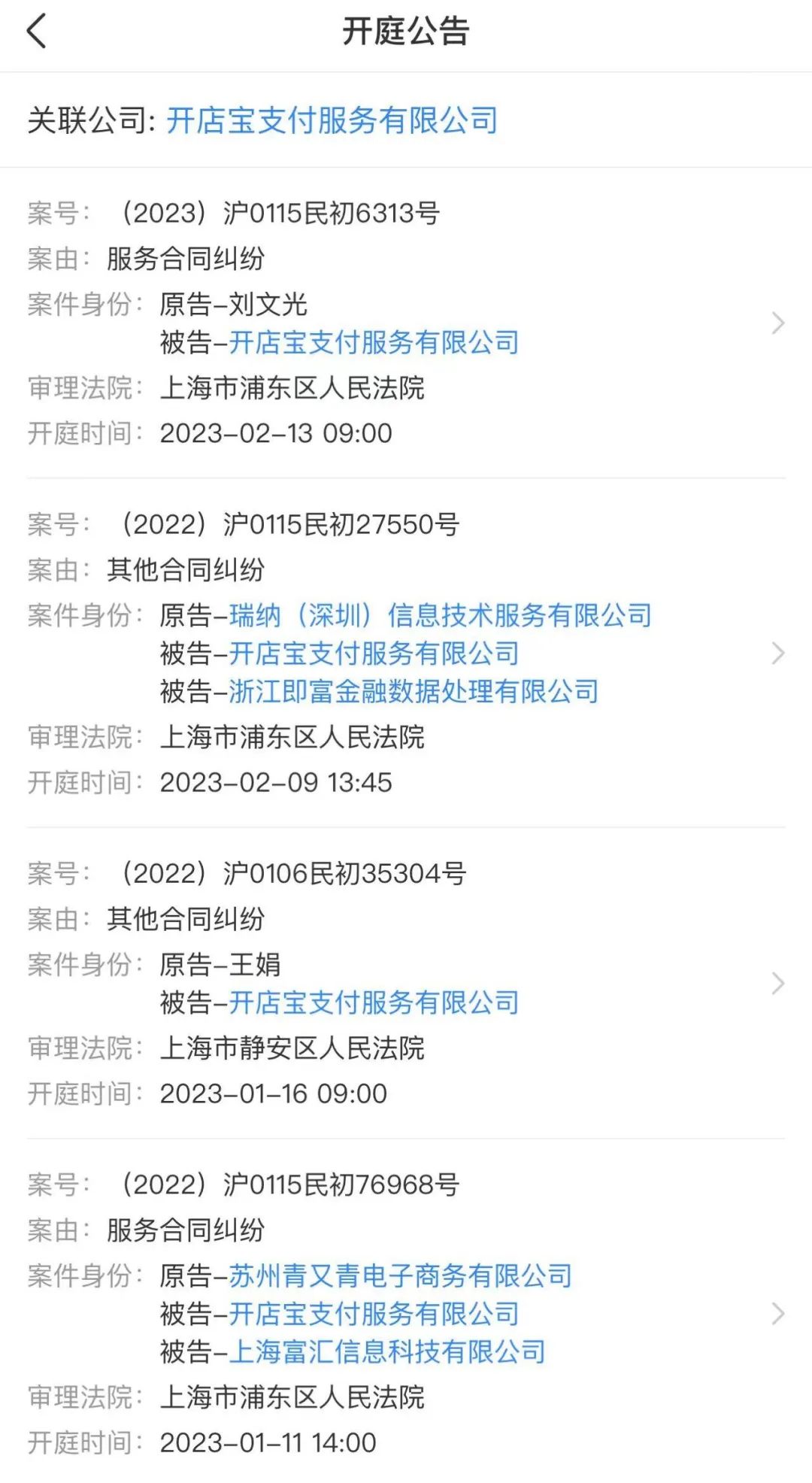Open the 苏州青又青电子商务有限公司 plaintiff link
The image size is (812, 1483).
click(x=401, y=1275)
